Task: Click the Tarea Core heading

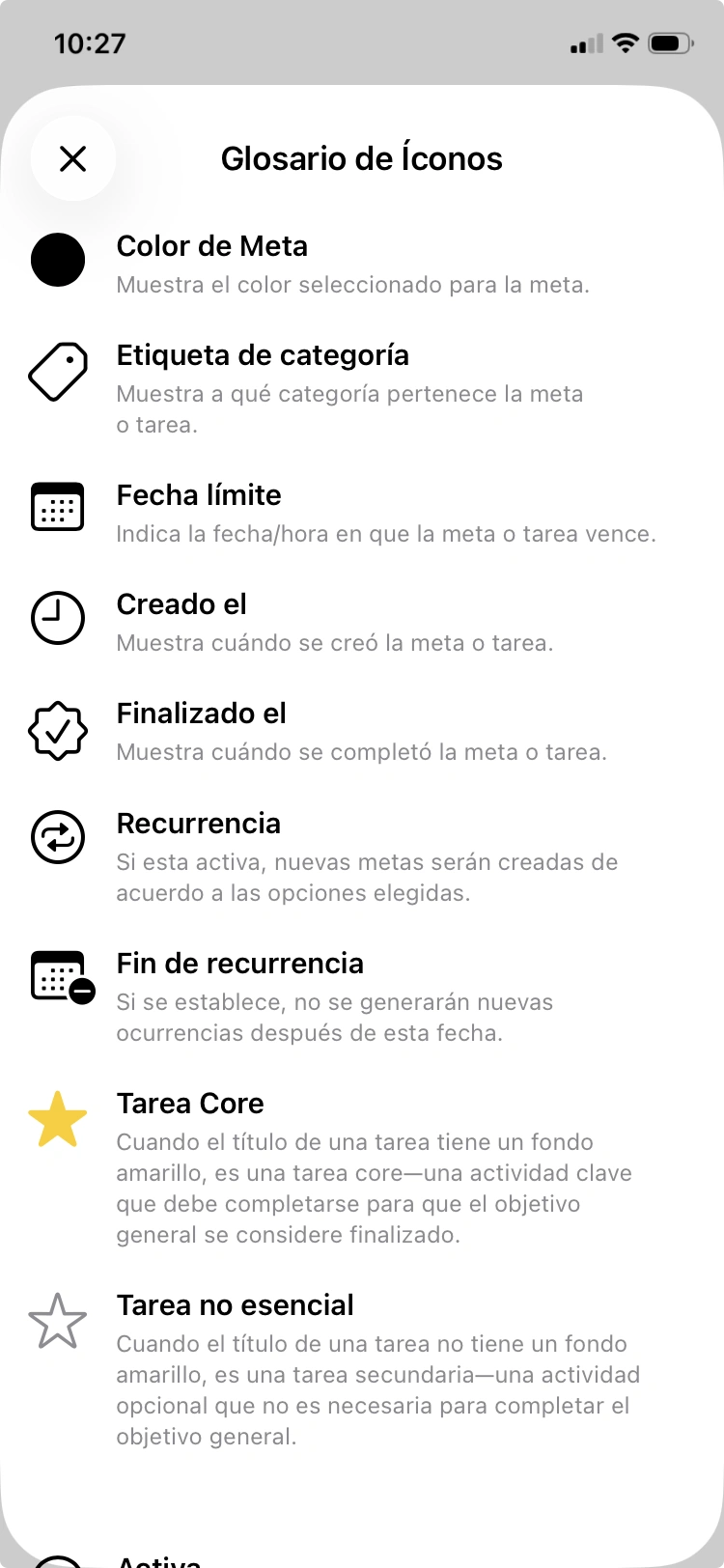Action: (x=190, y=1103)
